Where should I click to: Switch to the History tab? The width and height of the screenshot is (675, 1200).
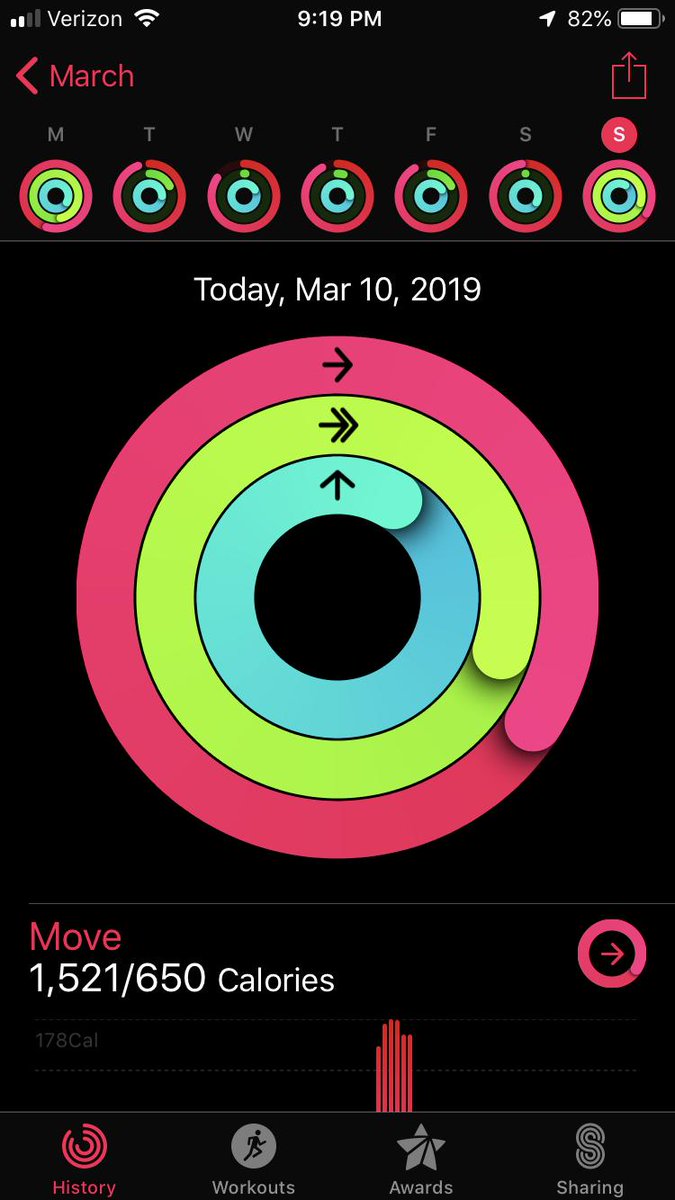point(84,1158)
